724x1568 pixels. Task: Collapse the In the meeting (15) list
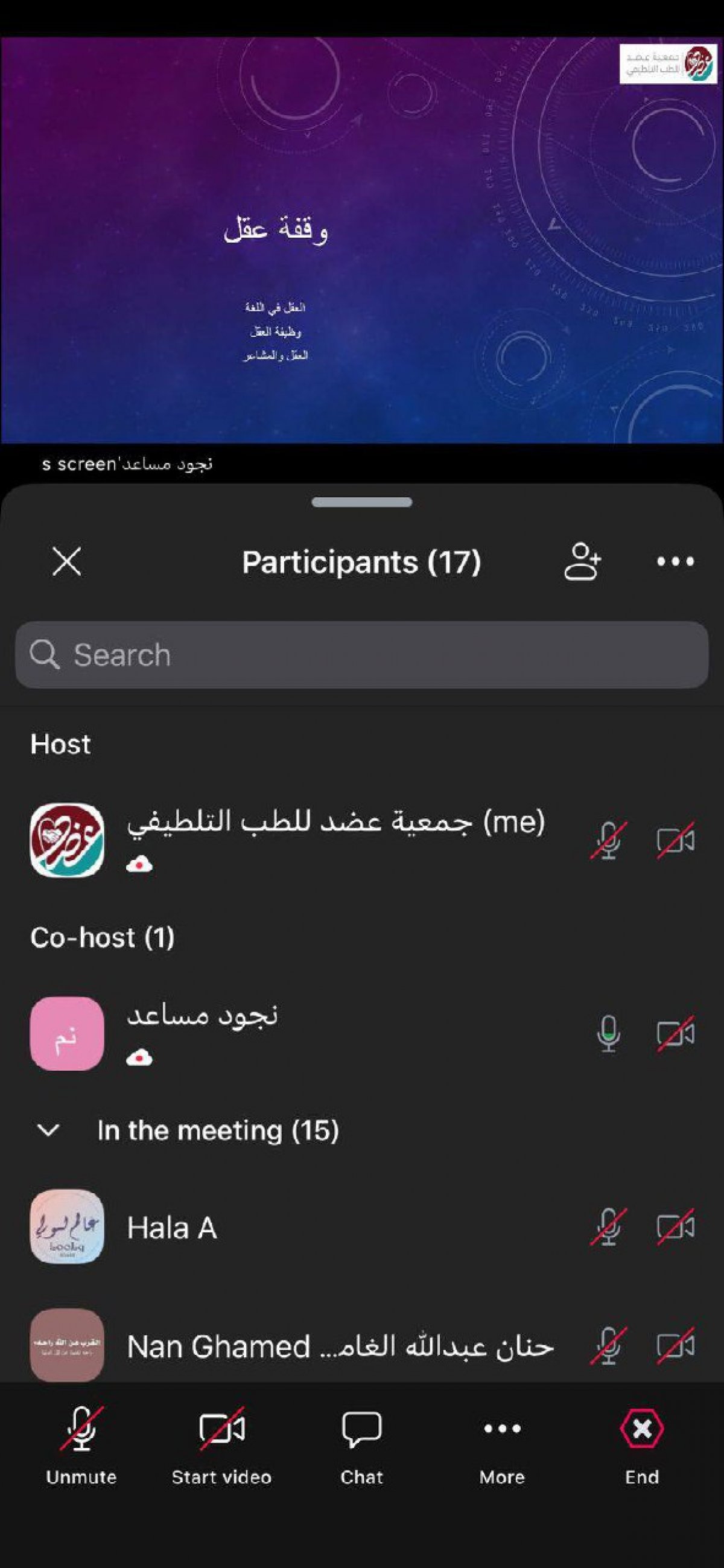tap(48, 1131)
